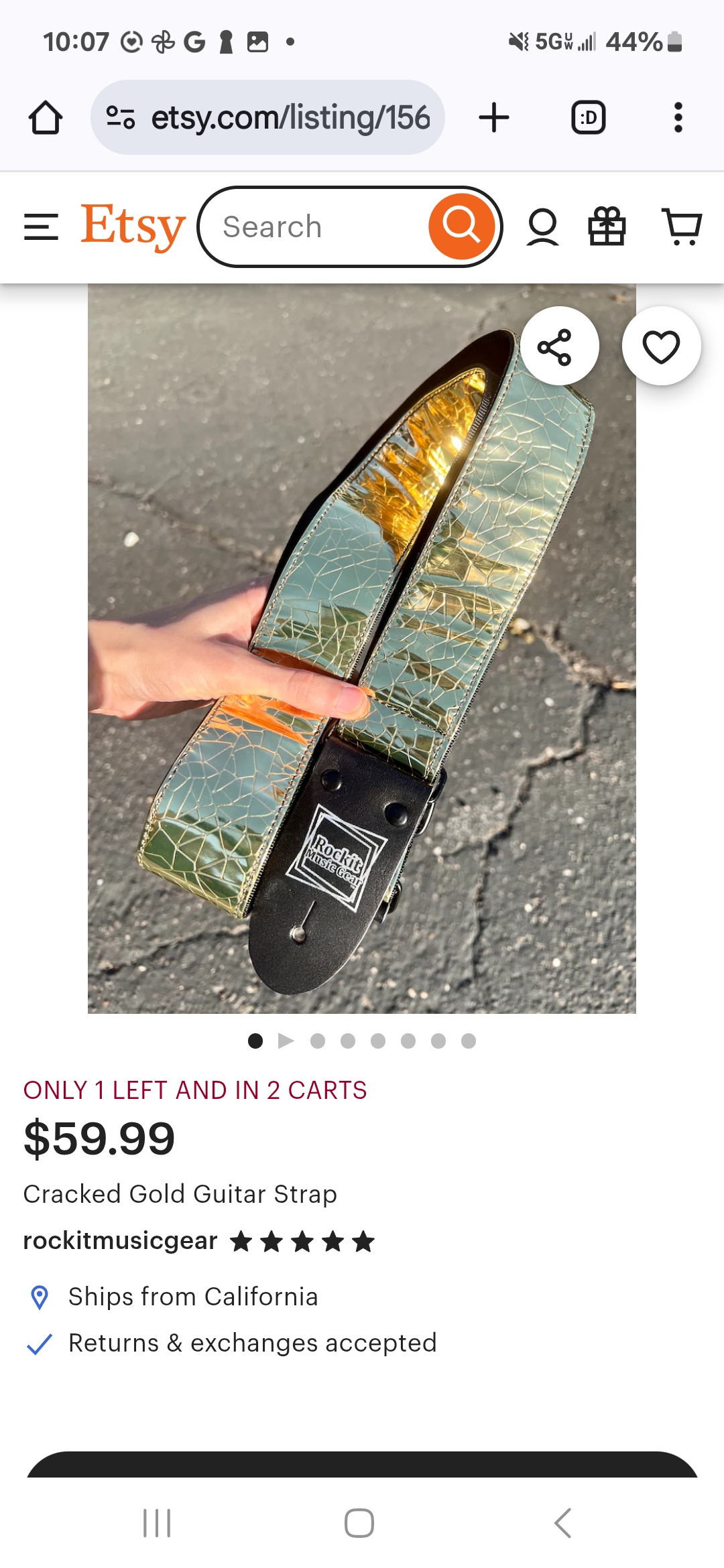Open the browser tab switcher
This screenshot has height=1568, width=724.
click(588, 118)
